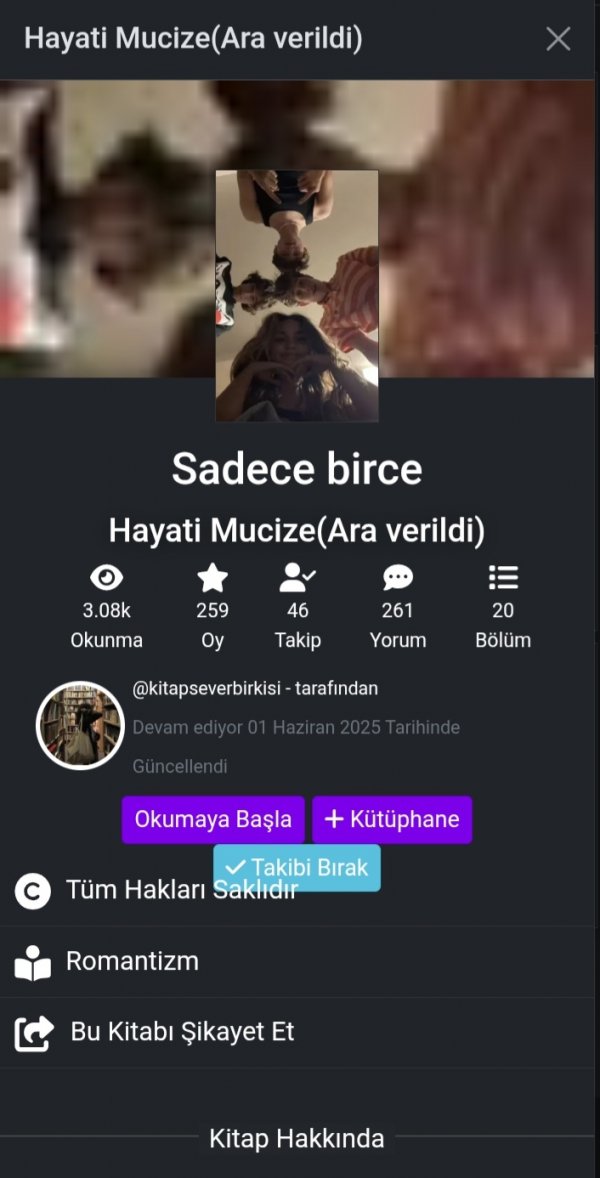Open the Romantizm category
Viewport: 600px width, 1178px height.
tap(132, 961)
